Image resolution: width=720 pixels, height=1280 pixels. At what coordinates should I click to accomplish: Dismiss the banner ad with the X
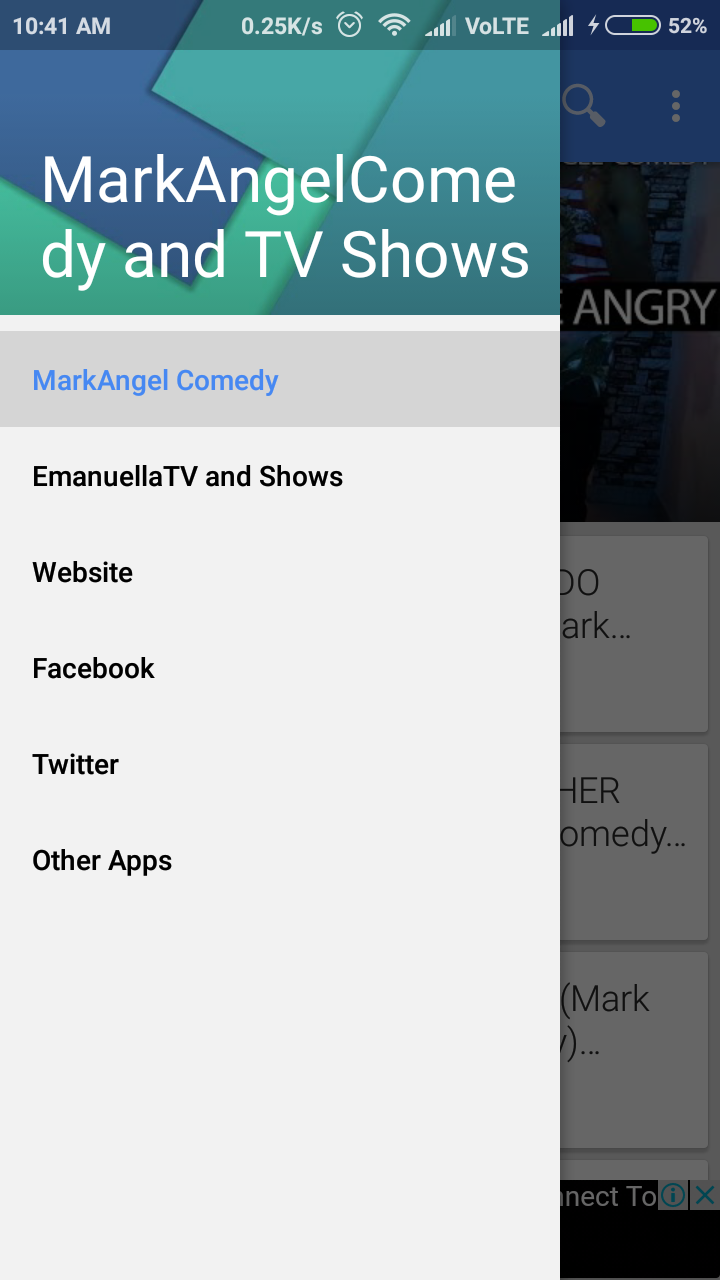[706, 1195]
